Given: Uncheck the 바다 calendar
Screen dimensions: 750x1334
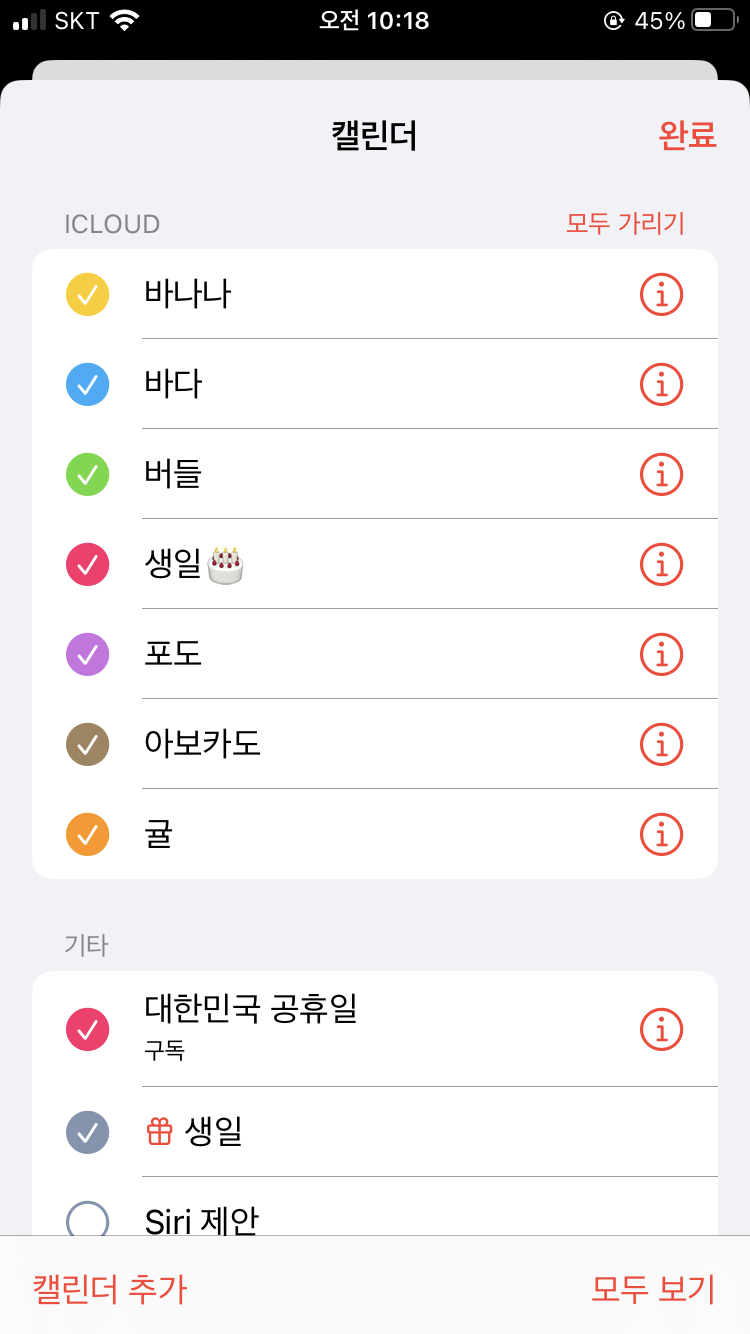Looking at the screenshot, I should pos(88,384).
